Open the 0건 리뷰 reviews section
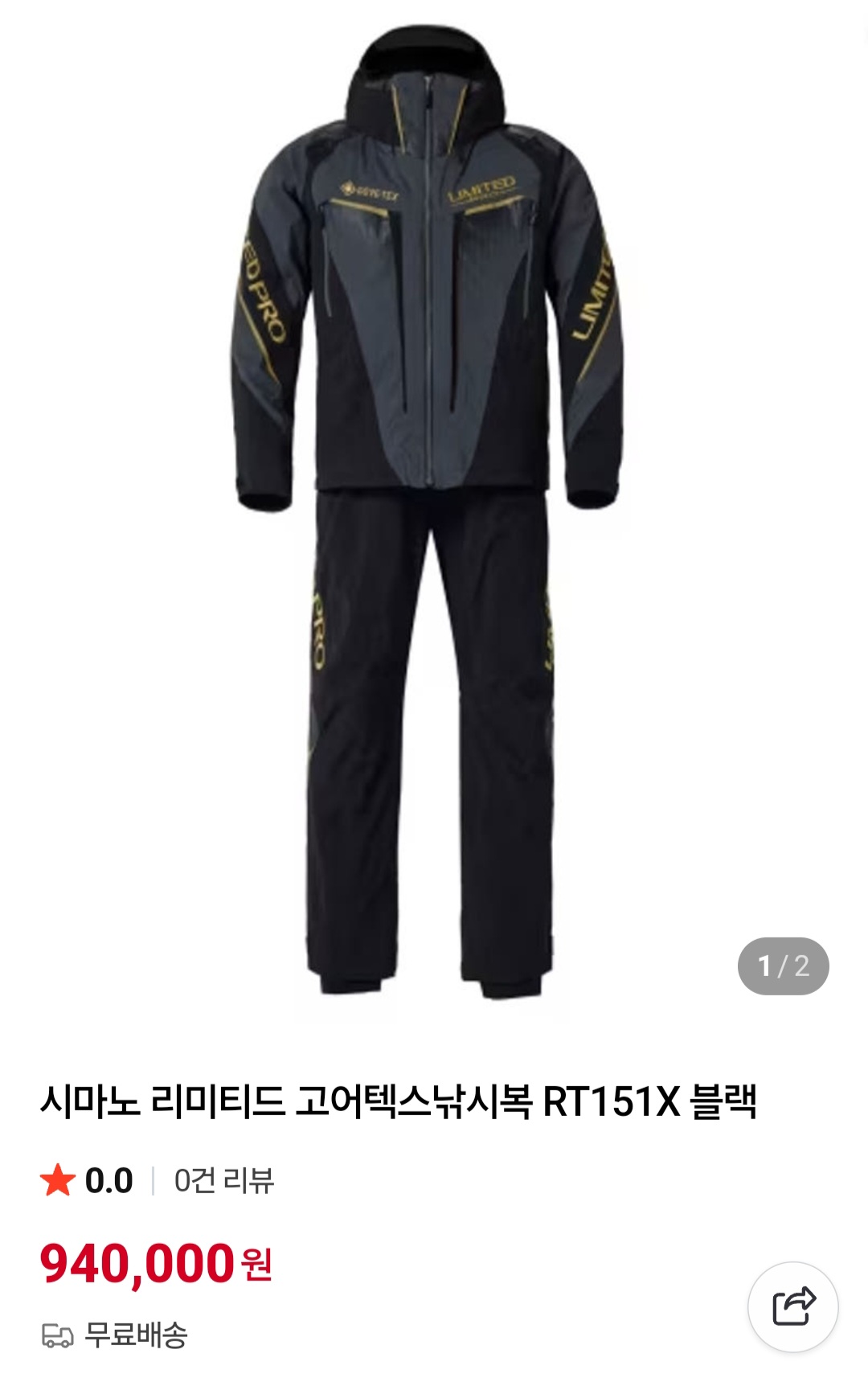This screenshot has height=1374, width=868. pyautogui.click(x=224, y=1180)
